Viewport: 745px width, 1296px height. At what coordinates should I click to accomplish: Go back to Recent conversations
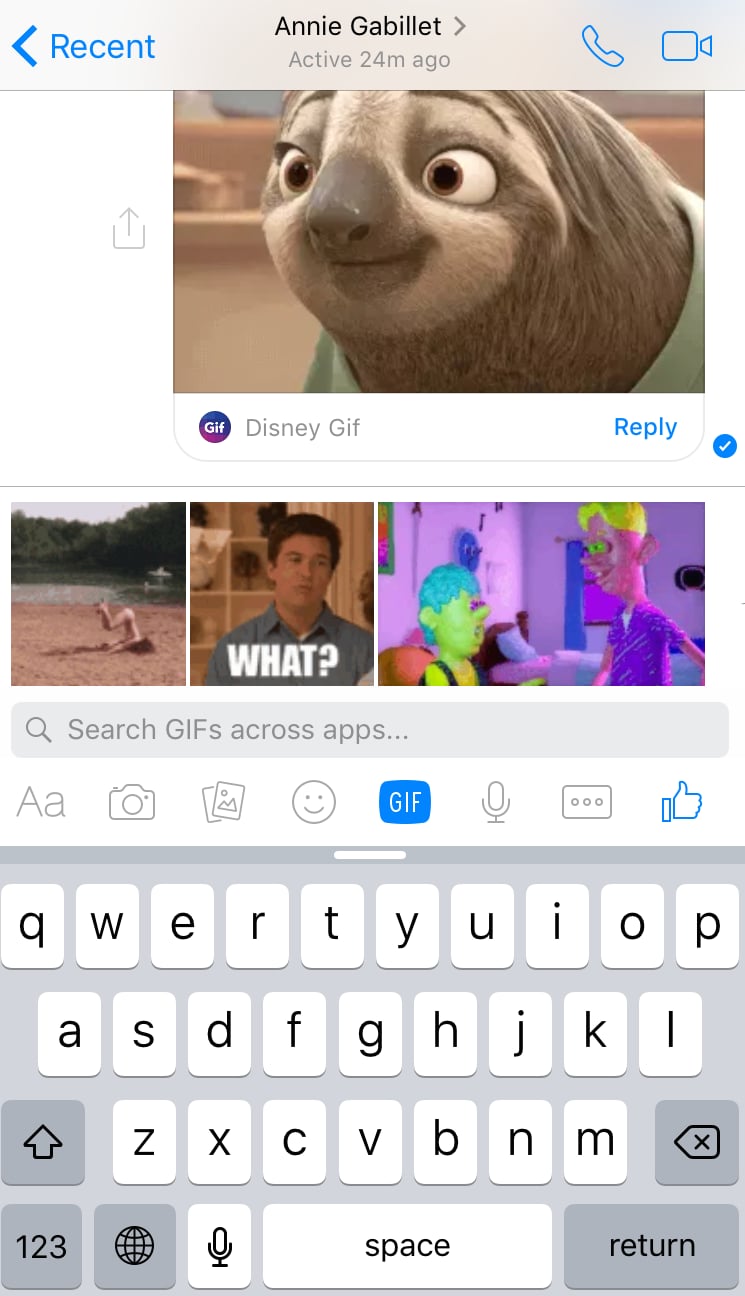point(84,46)
